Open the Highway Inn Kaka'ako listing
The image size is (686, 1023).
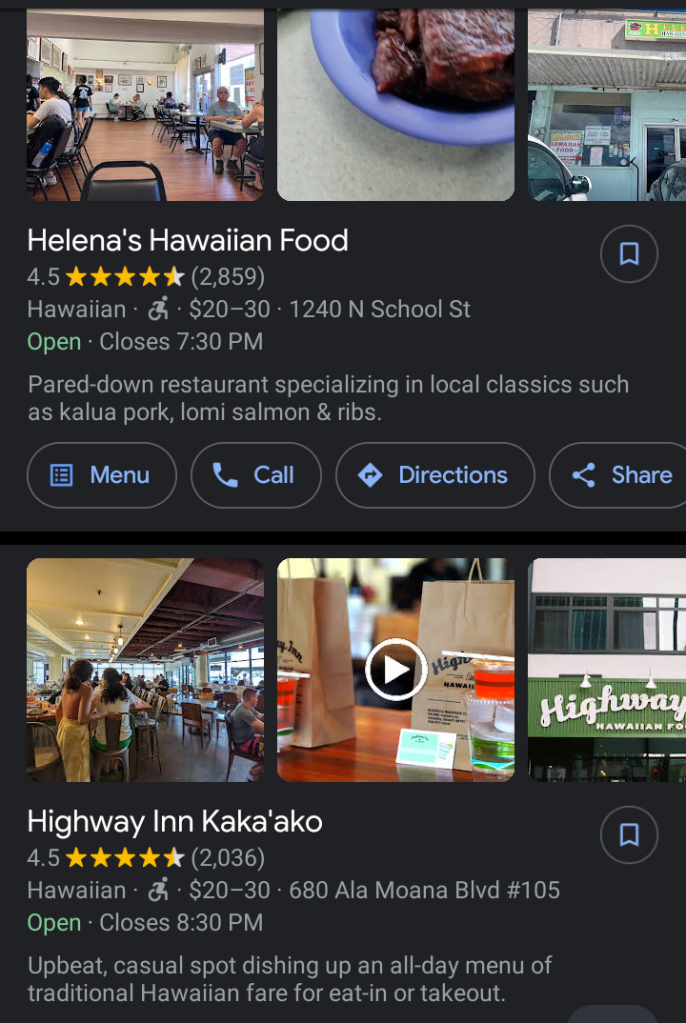175,822
